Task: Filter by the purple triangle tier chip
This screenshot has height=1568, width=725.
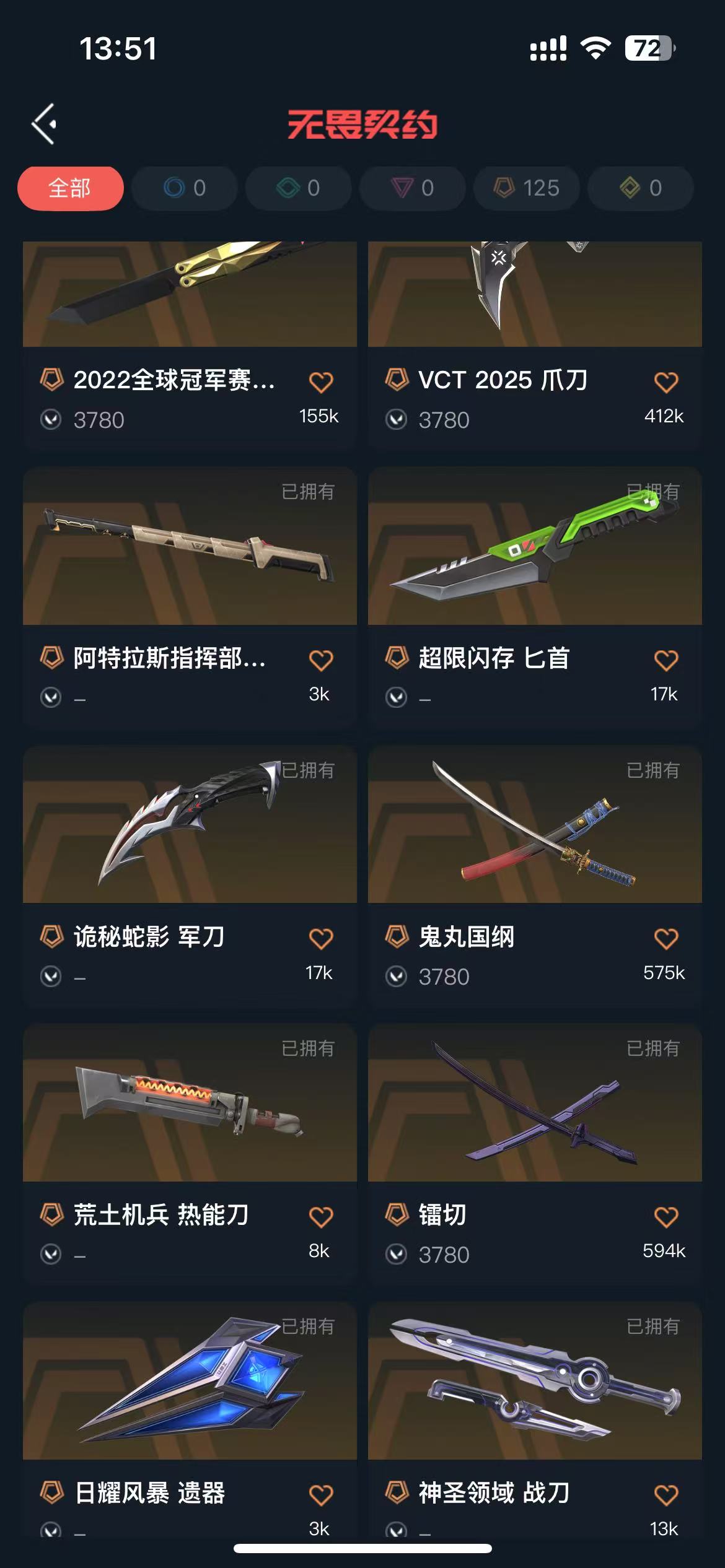Action: pos(413,188)
